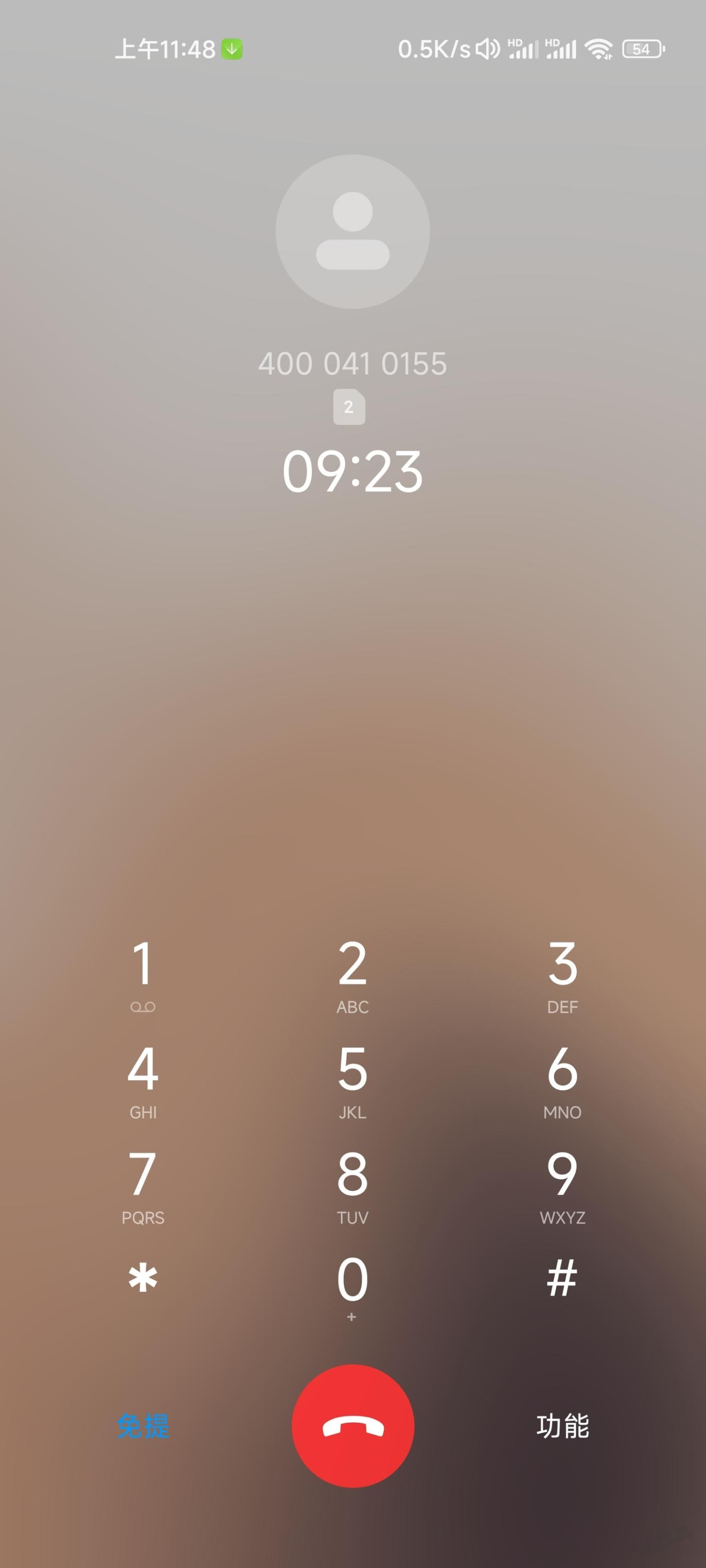Tap the 7 PQRS key
This screenshot has height=1568, width=706.
pos(143,1183)
